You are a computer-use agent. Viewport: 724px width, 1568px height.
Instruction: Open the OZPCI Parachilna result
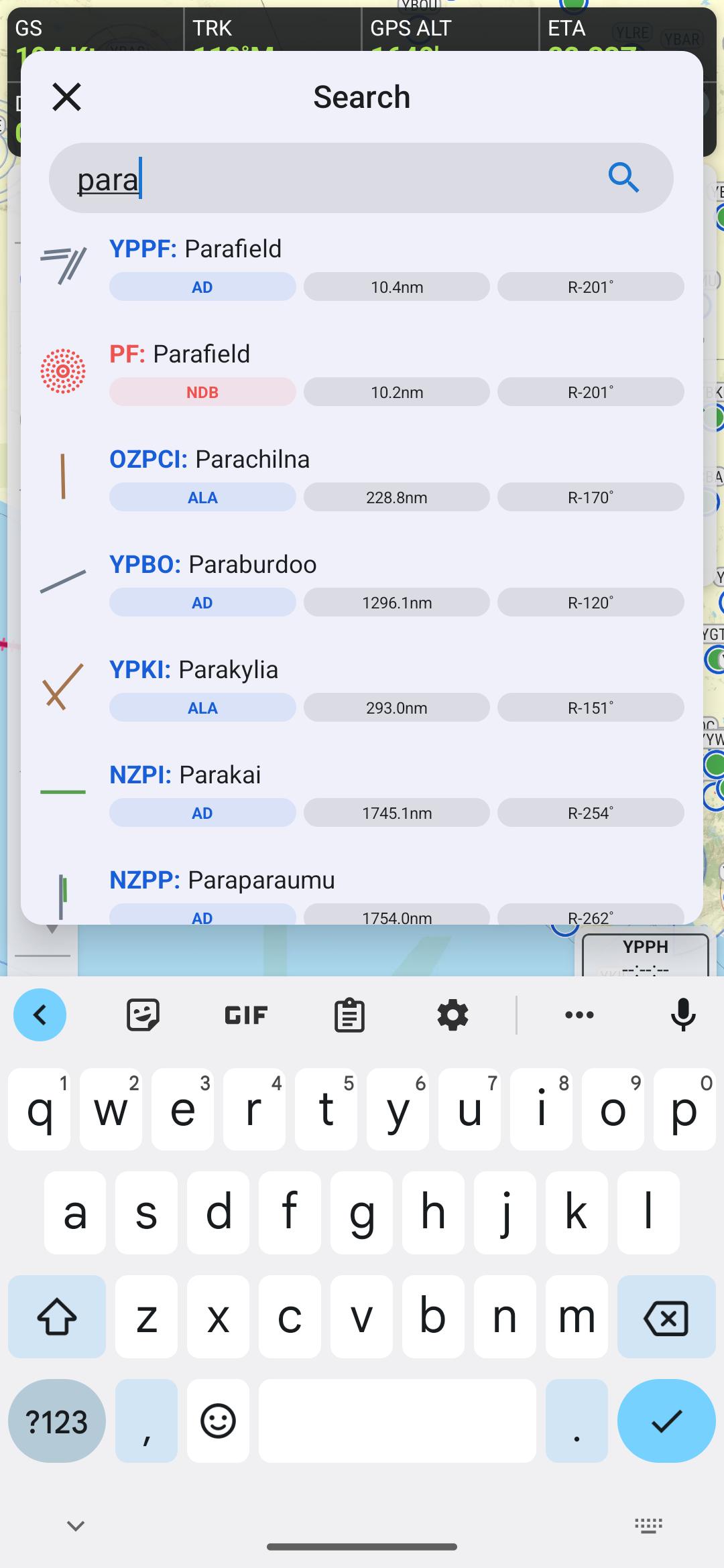click(x=362, y=477)
